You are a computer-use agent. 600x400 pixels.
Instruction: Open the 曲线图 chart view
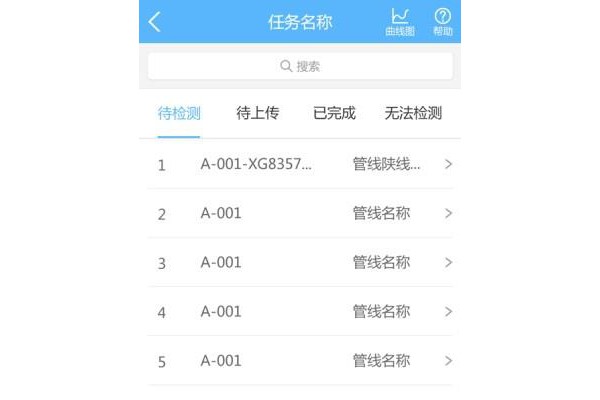tap(400, 22)
